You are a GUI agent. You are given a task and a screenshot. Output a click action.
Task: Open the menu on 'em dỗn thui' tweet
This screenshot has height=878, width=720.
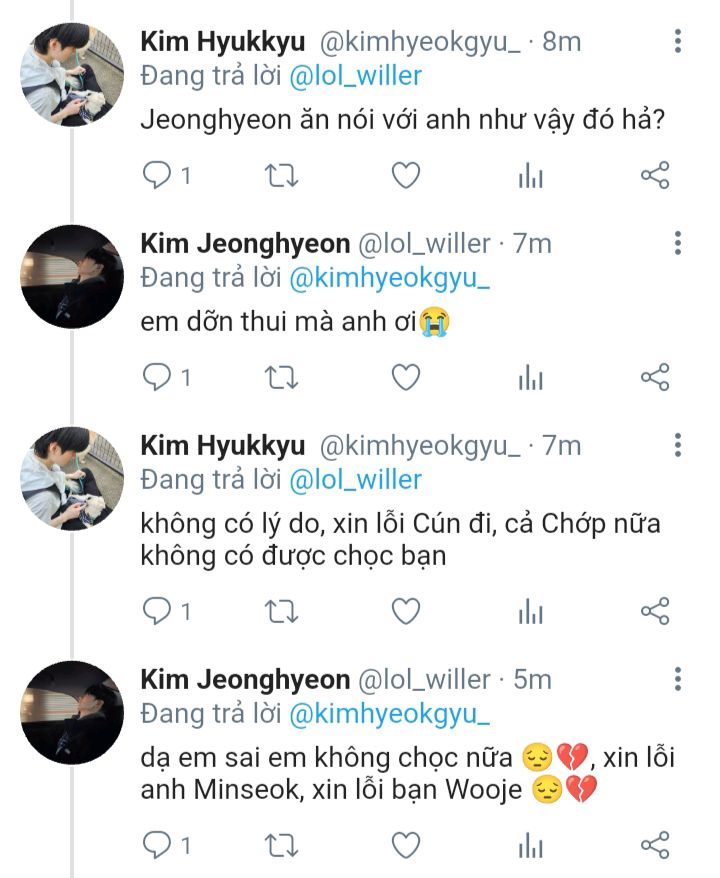point(678,243)
